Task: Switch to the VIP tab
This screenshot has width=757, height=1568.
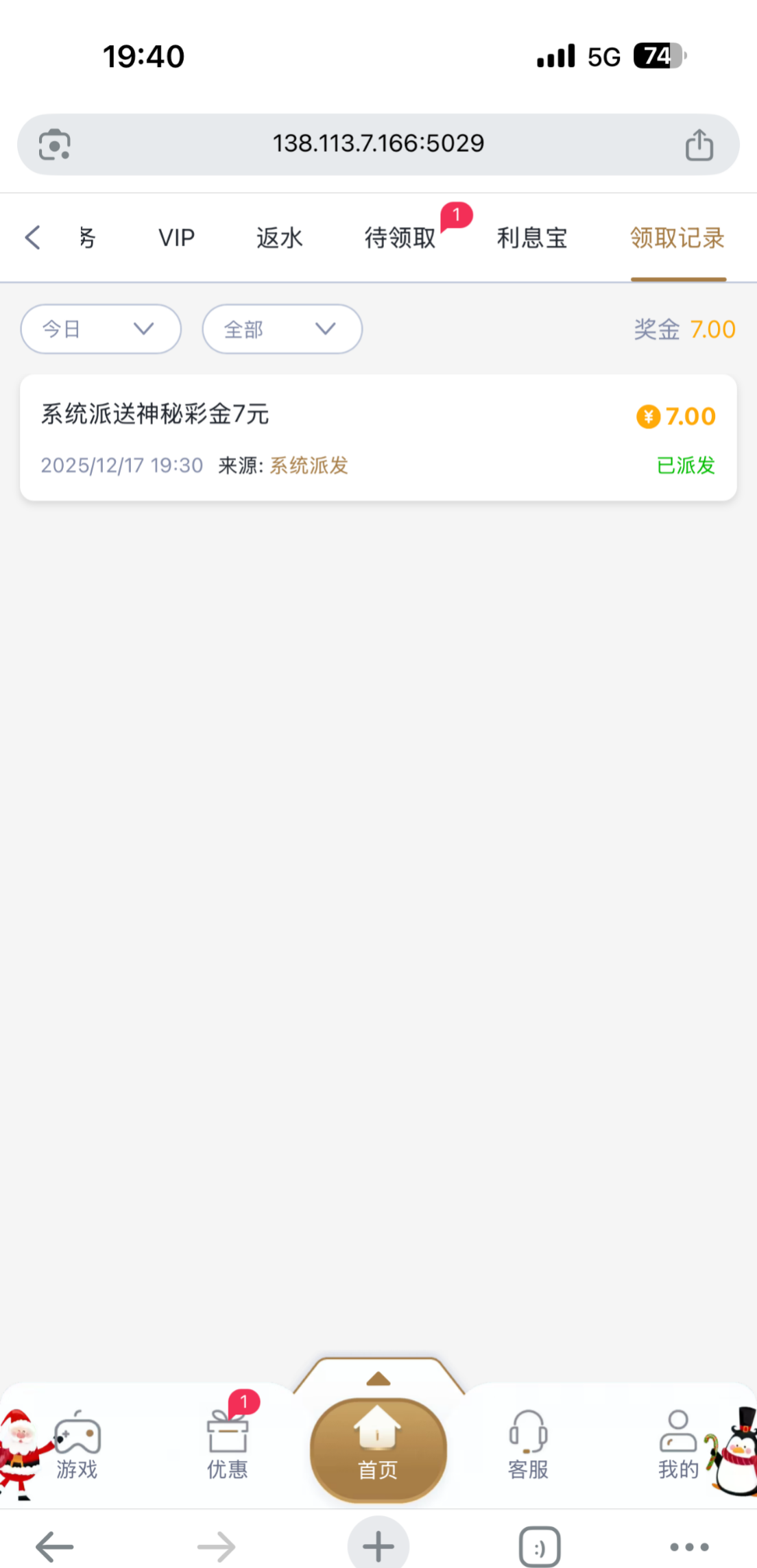Action: pyautogui.click(x=176, y=238)
